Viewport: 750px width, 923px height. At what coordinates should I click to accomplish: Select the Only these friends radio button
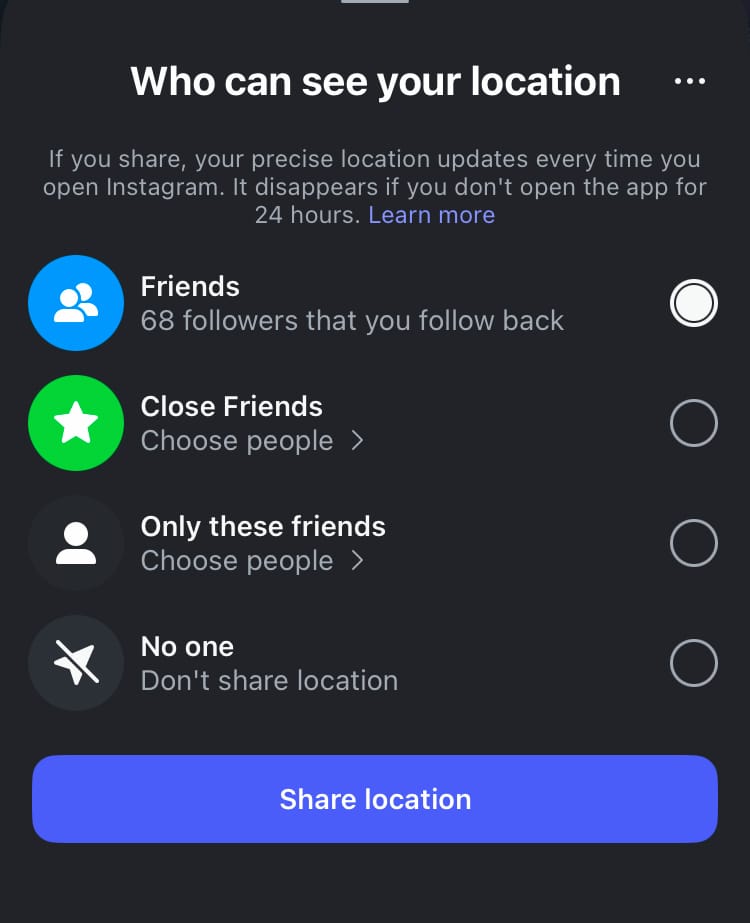click(x=694, y=543)
